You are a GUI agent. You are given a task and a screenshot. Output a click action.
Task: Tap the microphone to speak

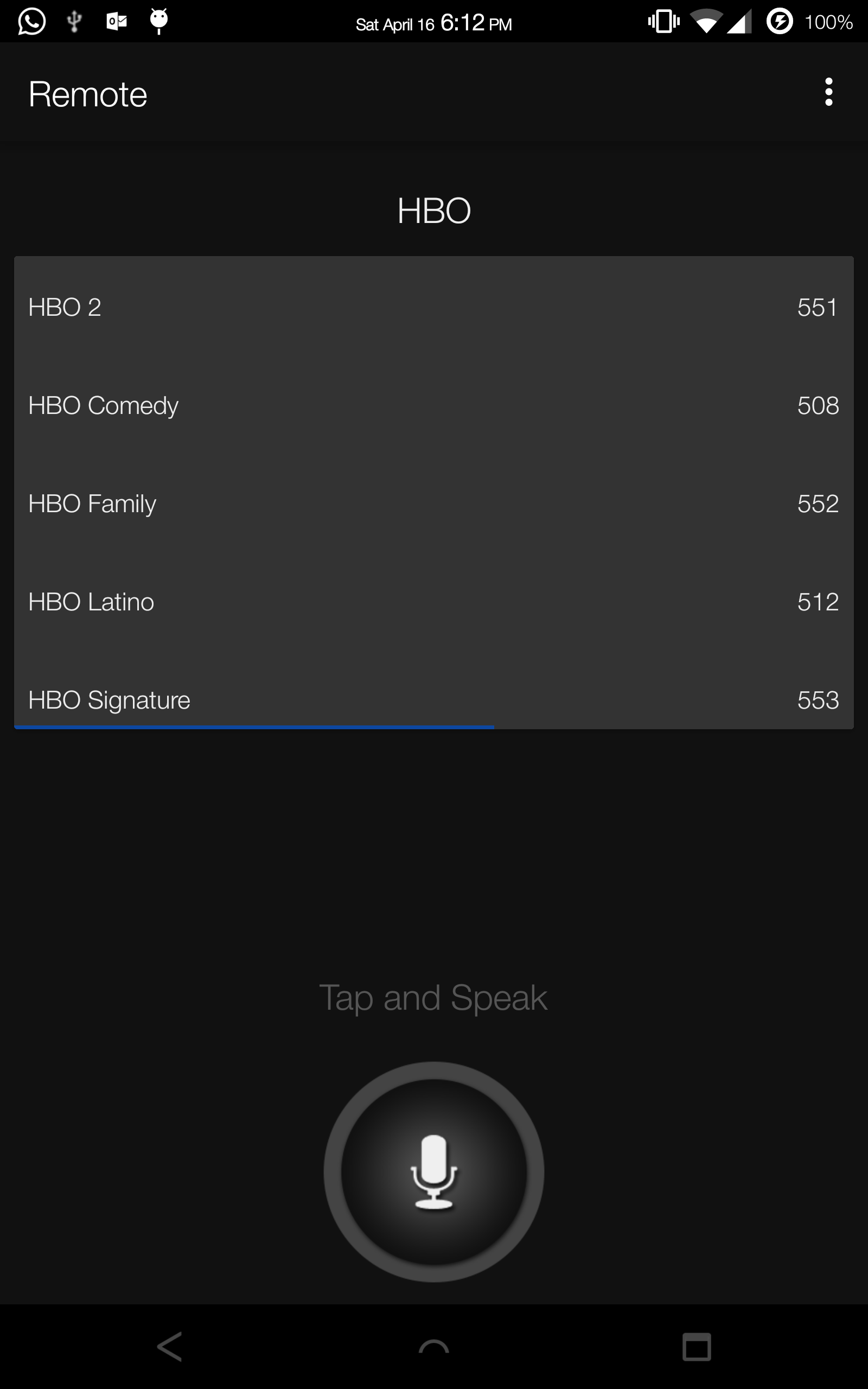tap(433, 1171)
